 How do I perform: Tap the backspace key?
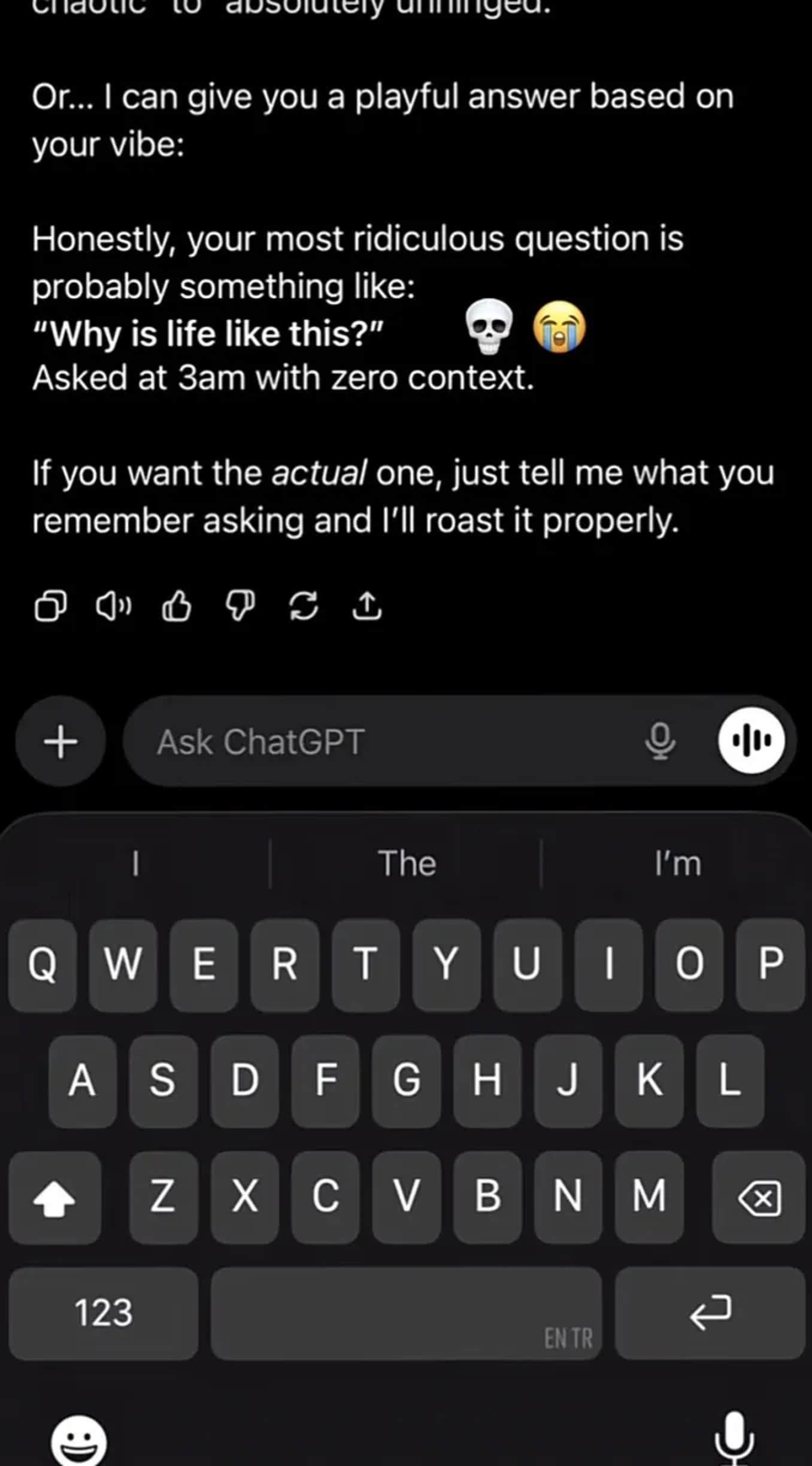759,1198
